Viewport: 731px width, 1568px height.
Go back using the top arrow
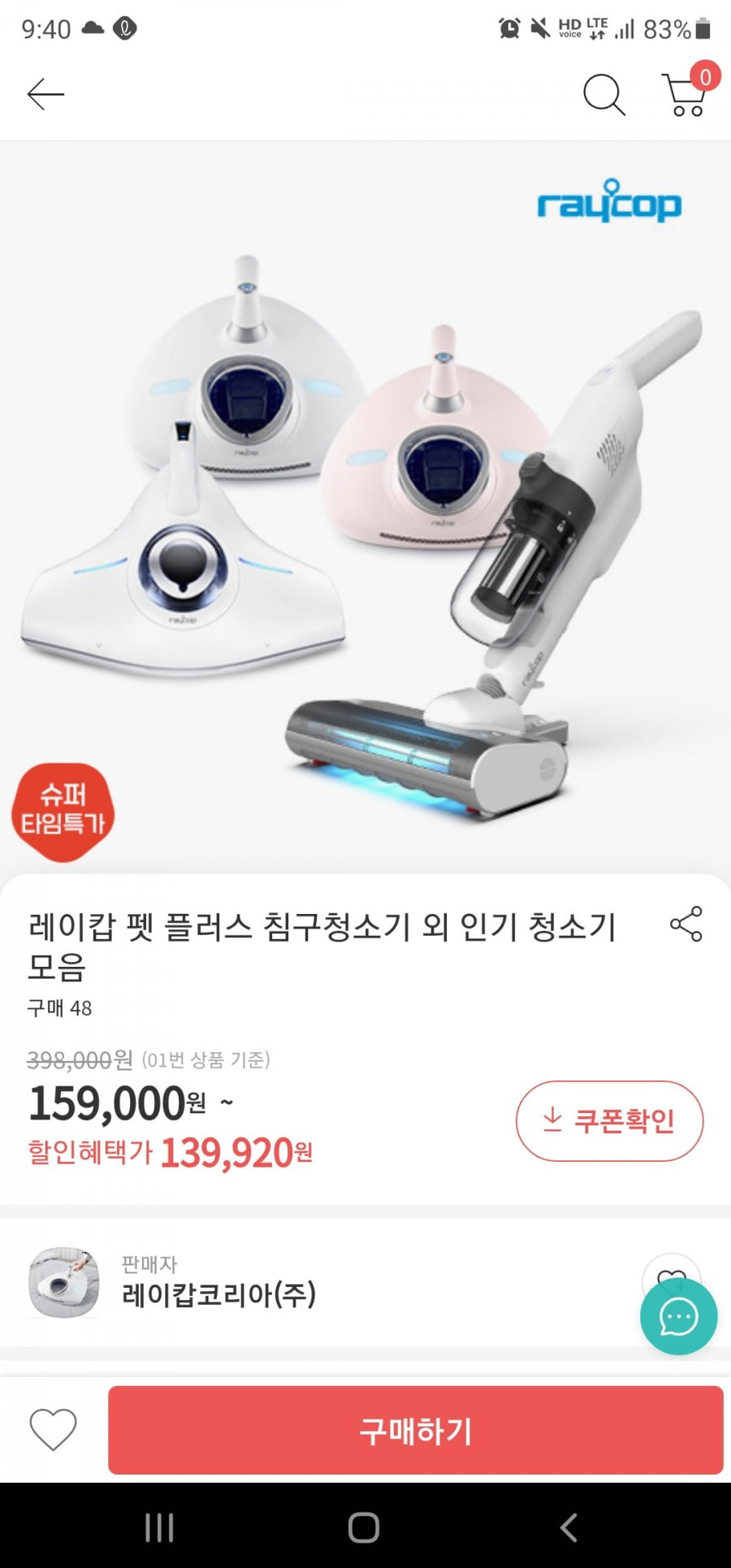pos(45,94)
